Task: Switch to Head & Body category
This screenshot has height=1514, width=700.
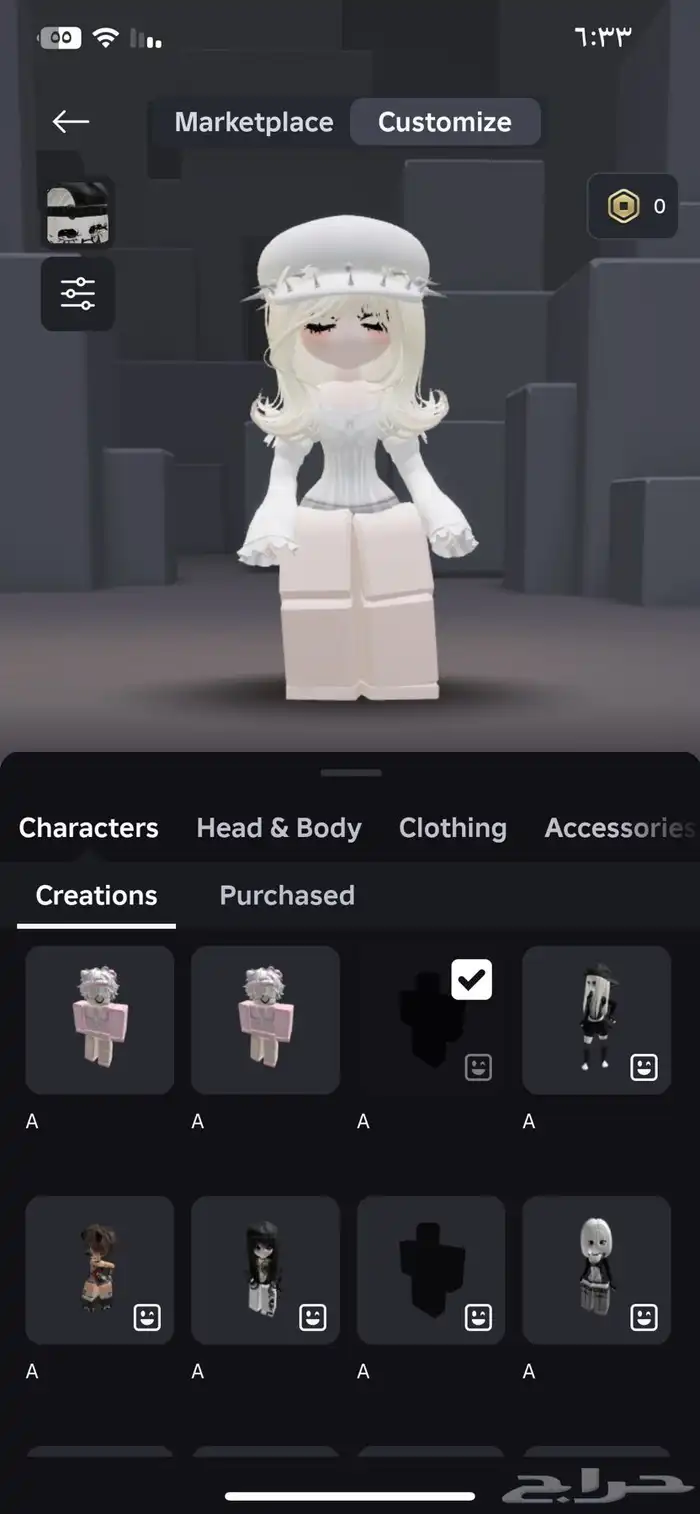Action: coord(279,828)
